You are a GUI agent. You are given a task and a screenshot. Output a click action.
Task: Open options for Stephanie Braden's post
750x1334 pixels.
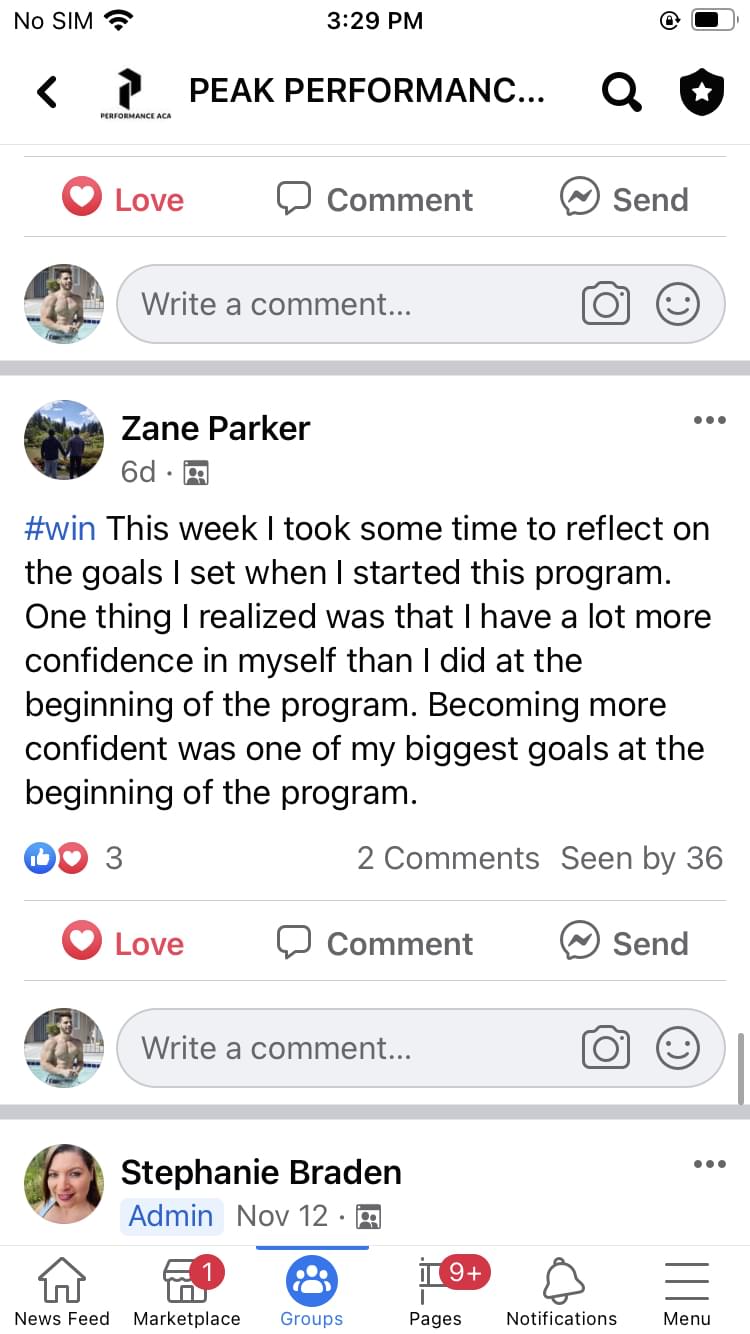tap(709, 1164)
